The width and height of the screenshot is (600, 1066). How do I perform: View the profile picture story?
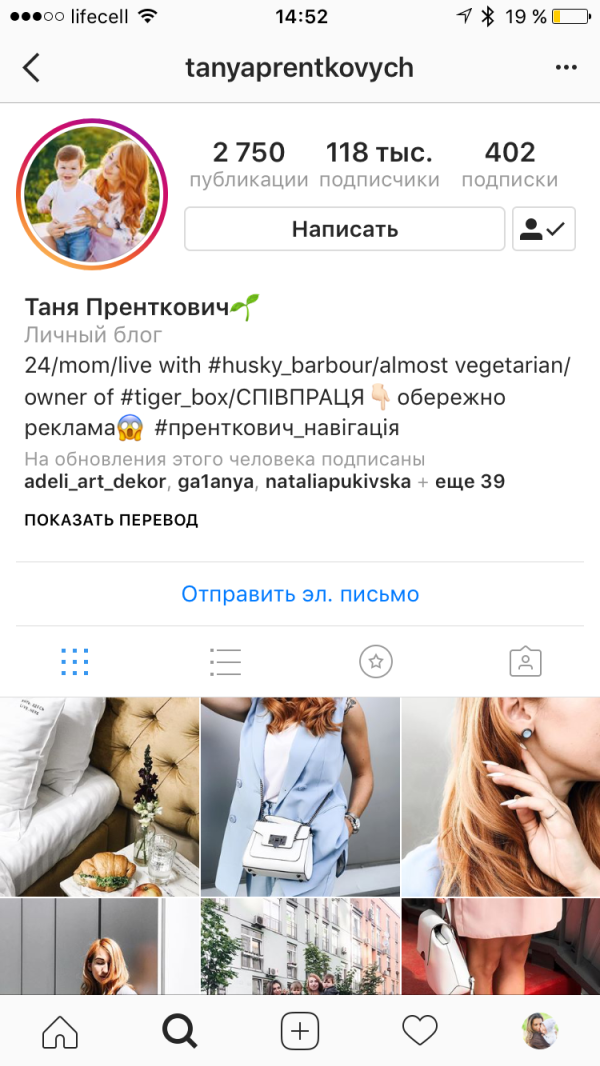[91, 194]
